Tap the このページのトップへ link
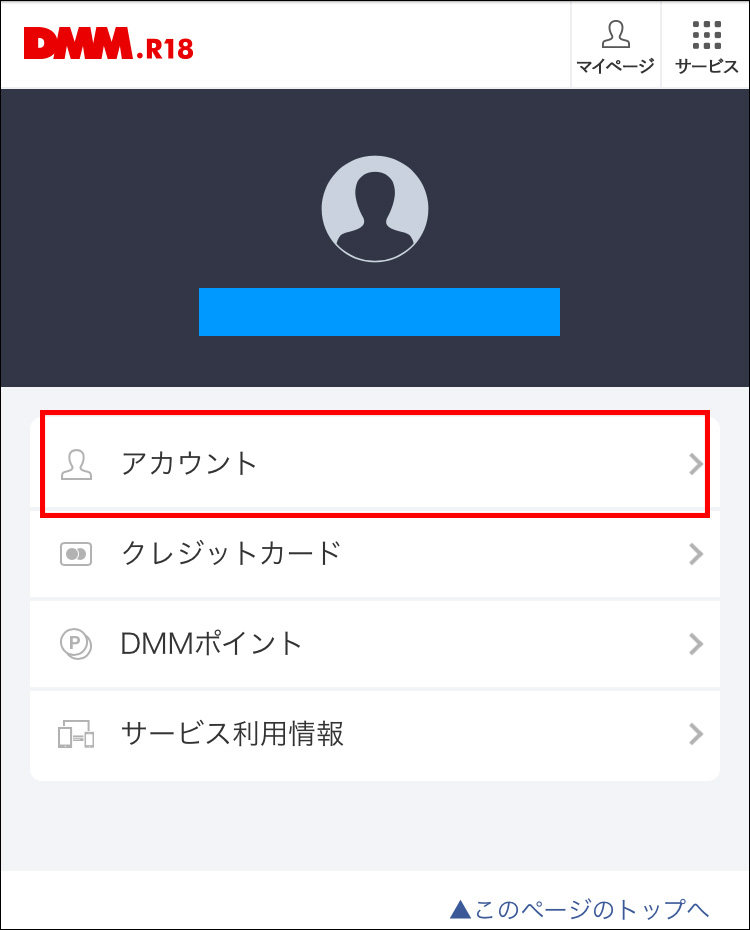Image resolution: width=750 pixels, height=930 pixels. coord(580,909)
